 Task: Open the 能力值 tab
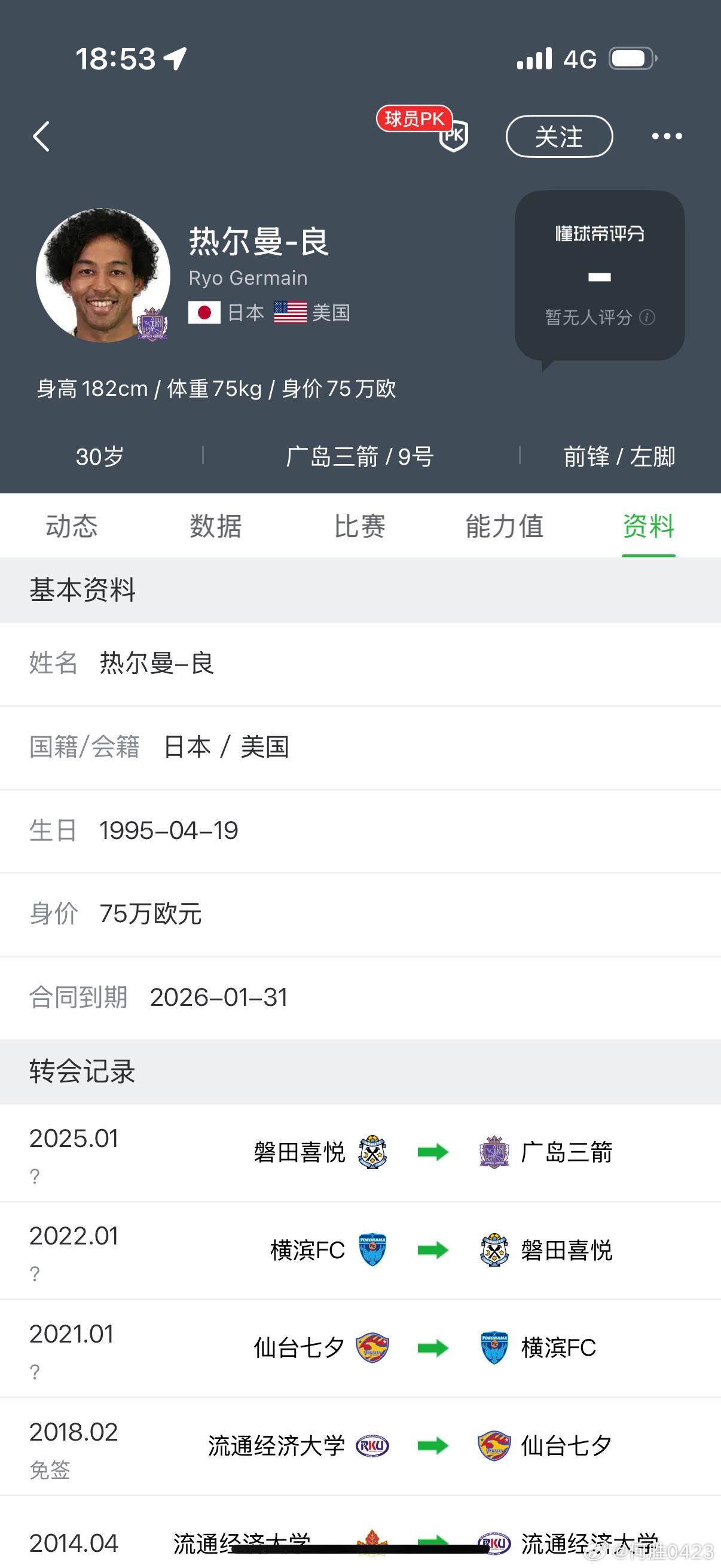tap(505, 526)
